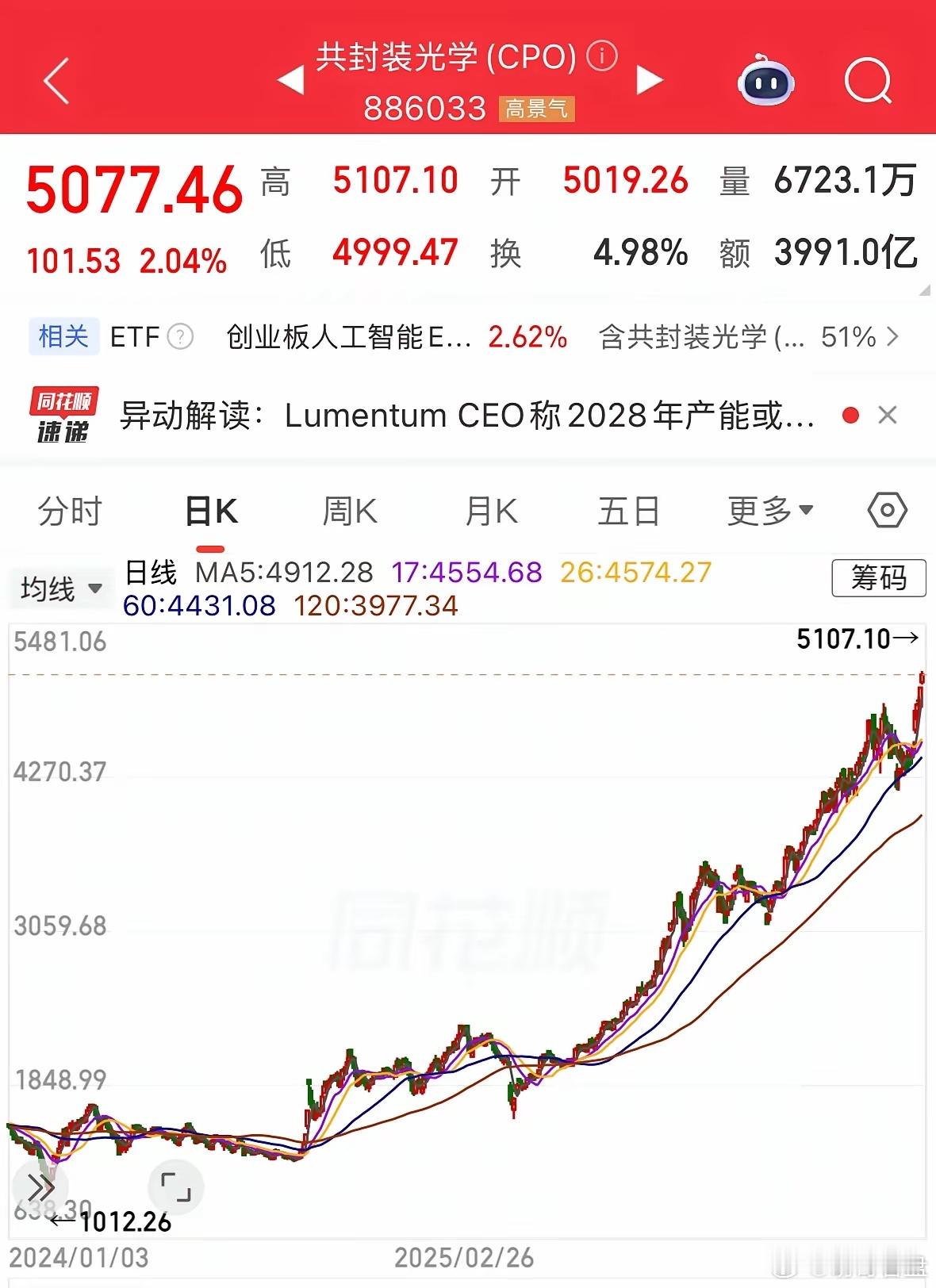Switch to the 月K monthly chart tab
This screenshot has width=936, height=1288.
492,512
